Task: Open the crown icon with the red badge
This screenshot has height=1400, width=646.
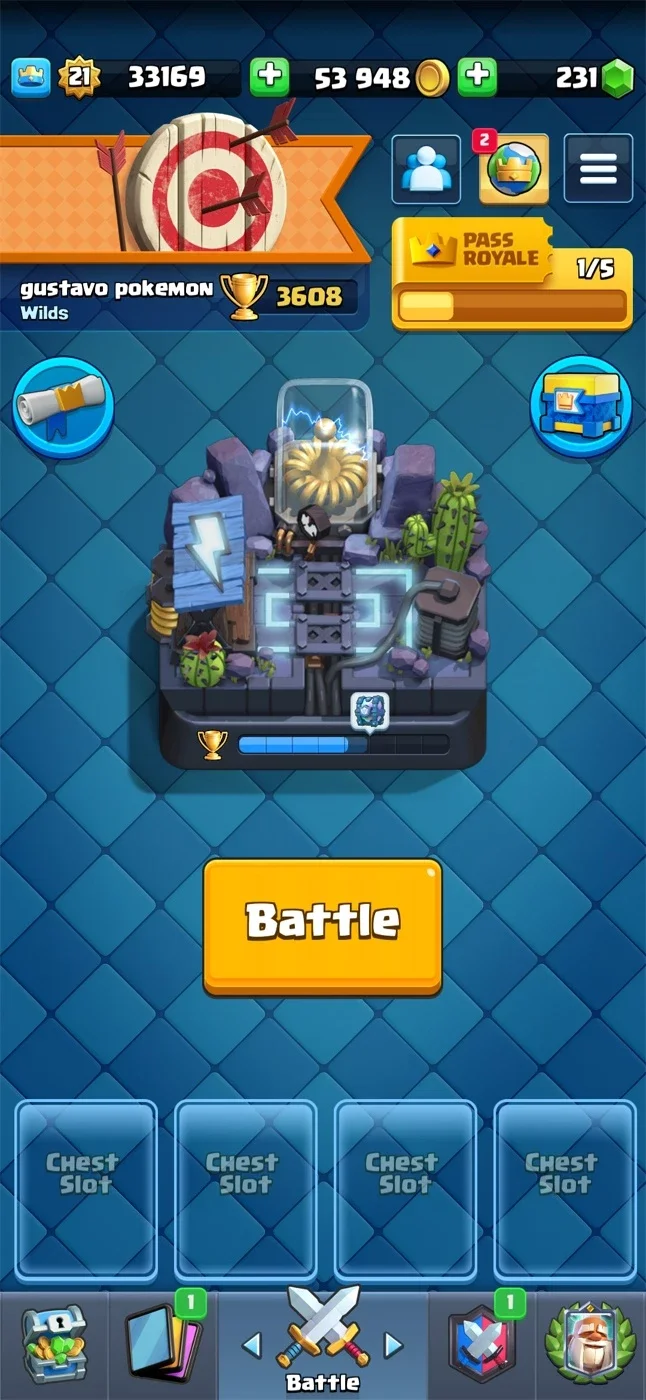Action: click(513, 169)
